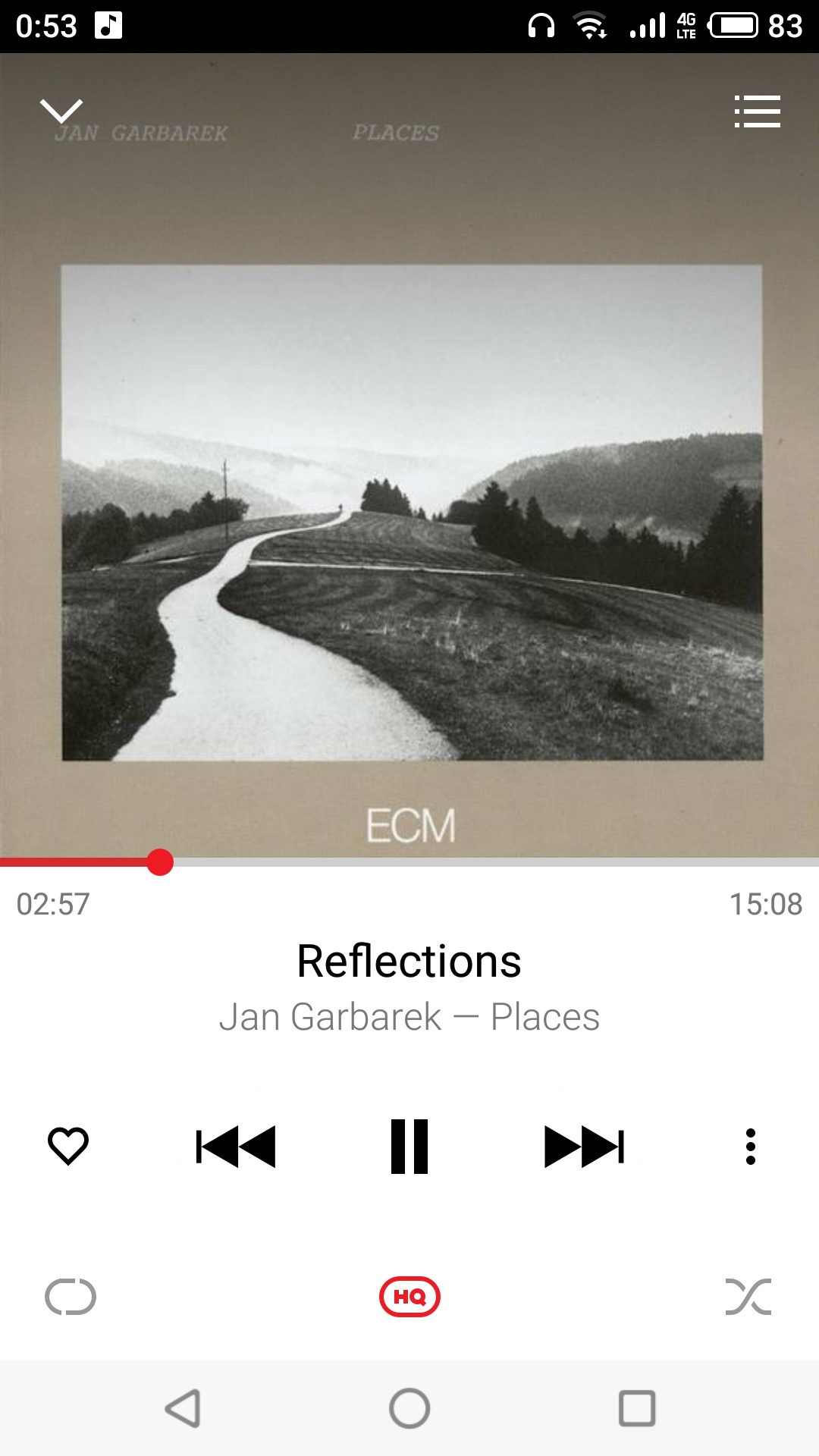Screen dimensions: 819x1456
Task: Collapse the player with the down chevron
Action: coord(61,111)
